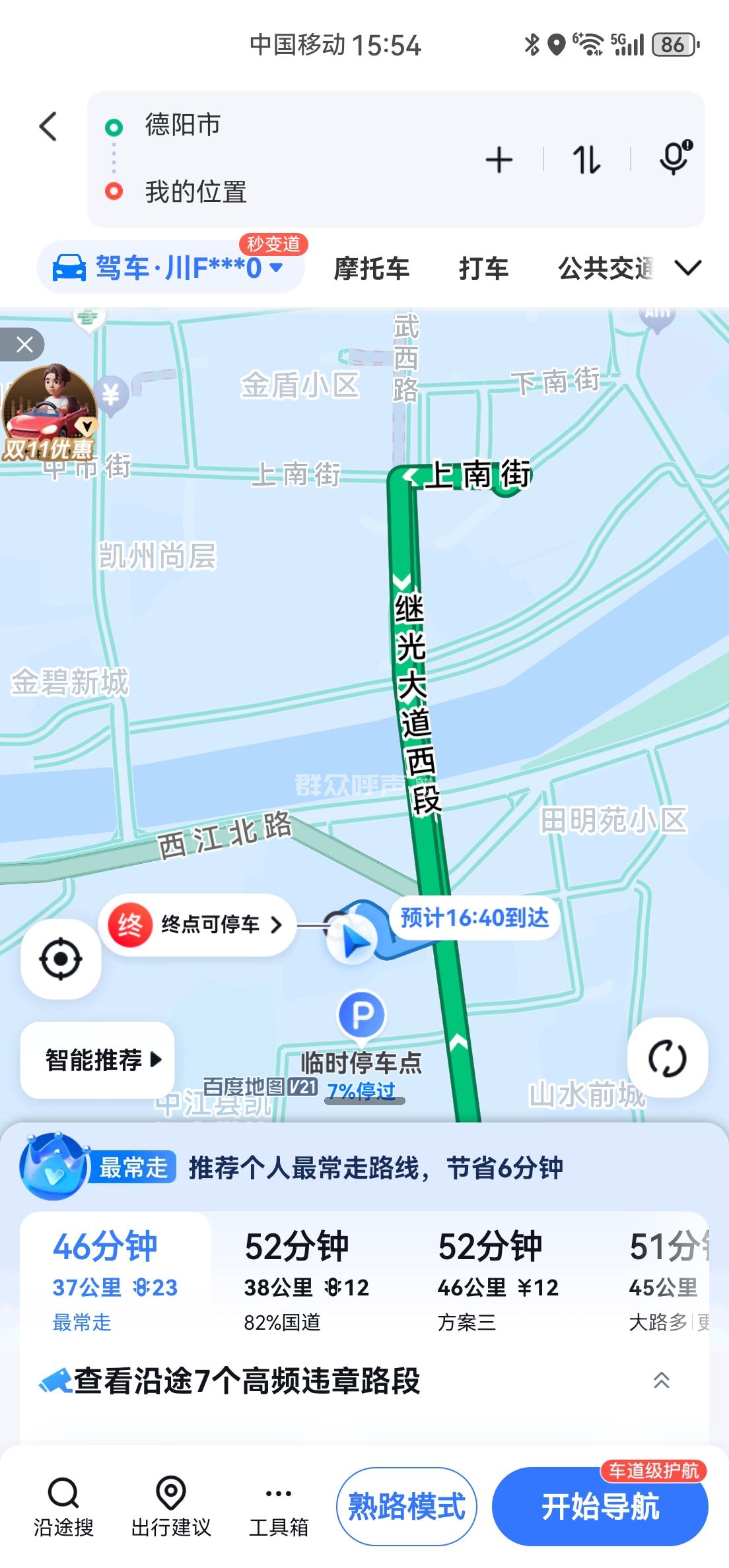The height and width of the screenshot is (1568, 729).
Task: Edit the destination 我的位置
Action: click(195, 192)
